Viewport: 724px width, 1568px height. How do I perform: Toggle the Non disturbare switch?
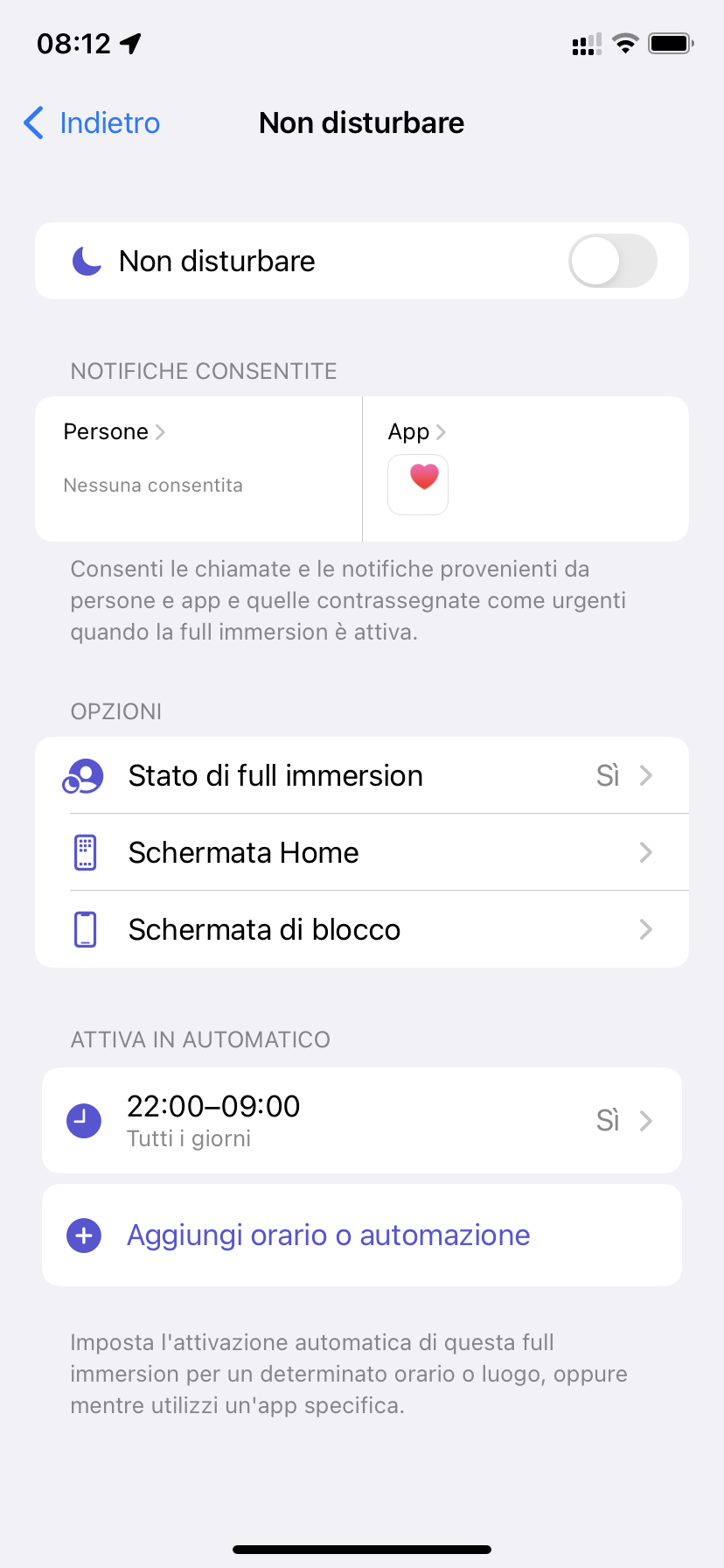coord(612,261)
